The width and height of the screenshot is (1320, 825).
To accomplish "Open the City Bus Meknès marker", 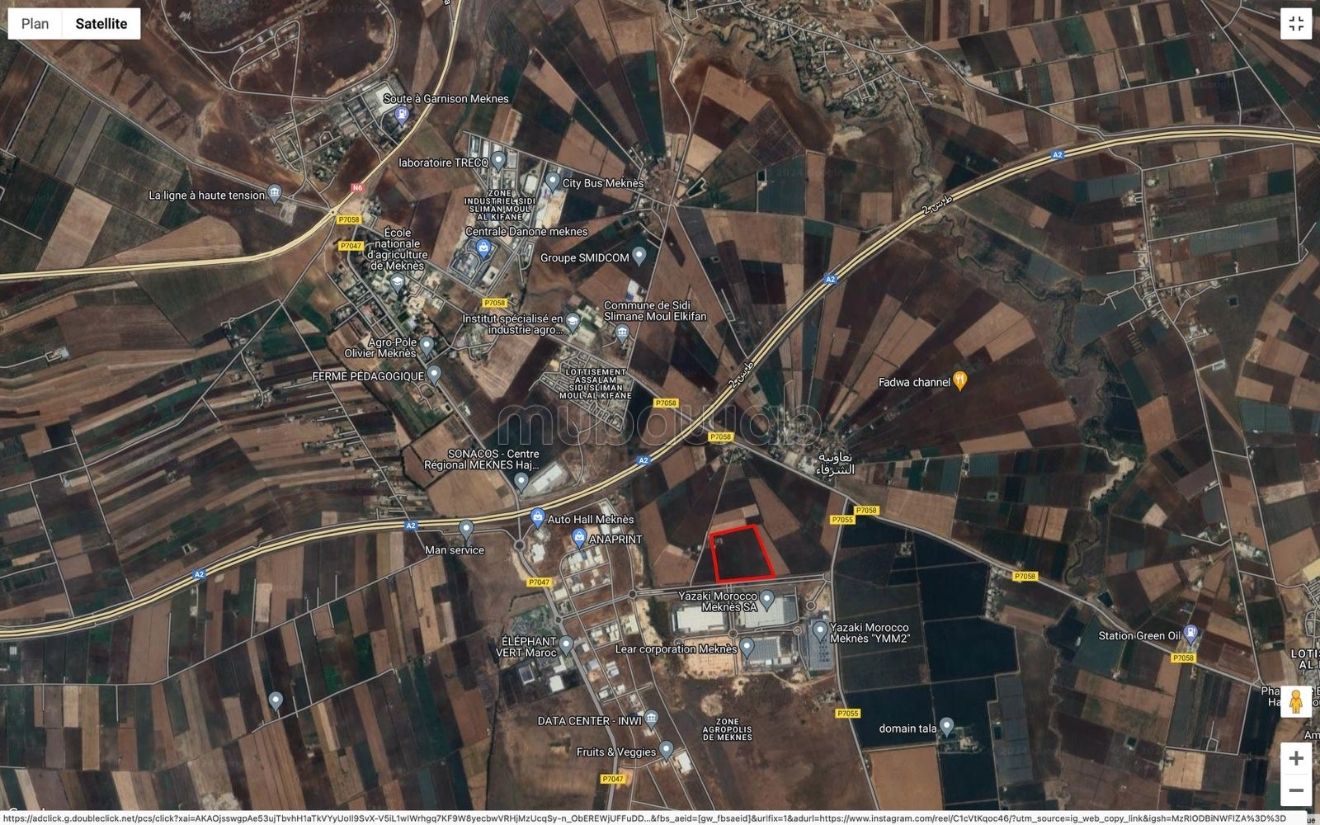I will point(552,182).
